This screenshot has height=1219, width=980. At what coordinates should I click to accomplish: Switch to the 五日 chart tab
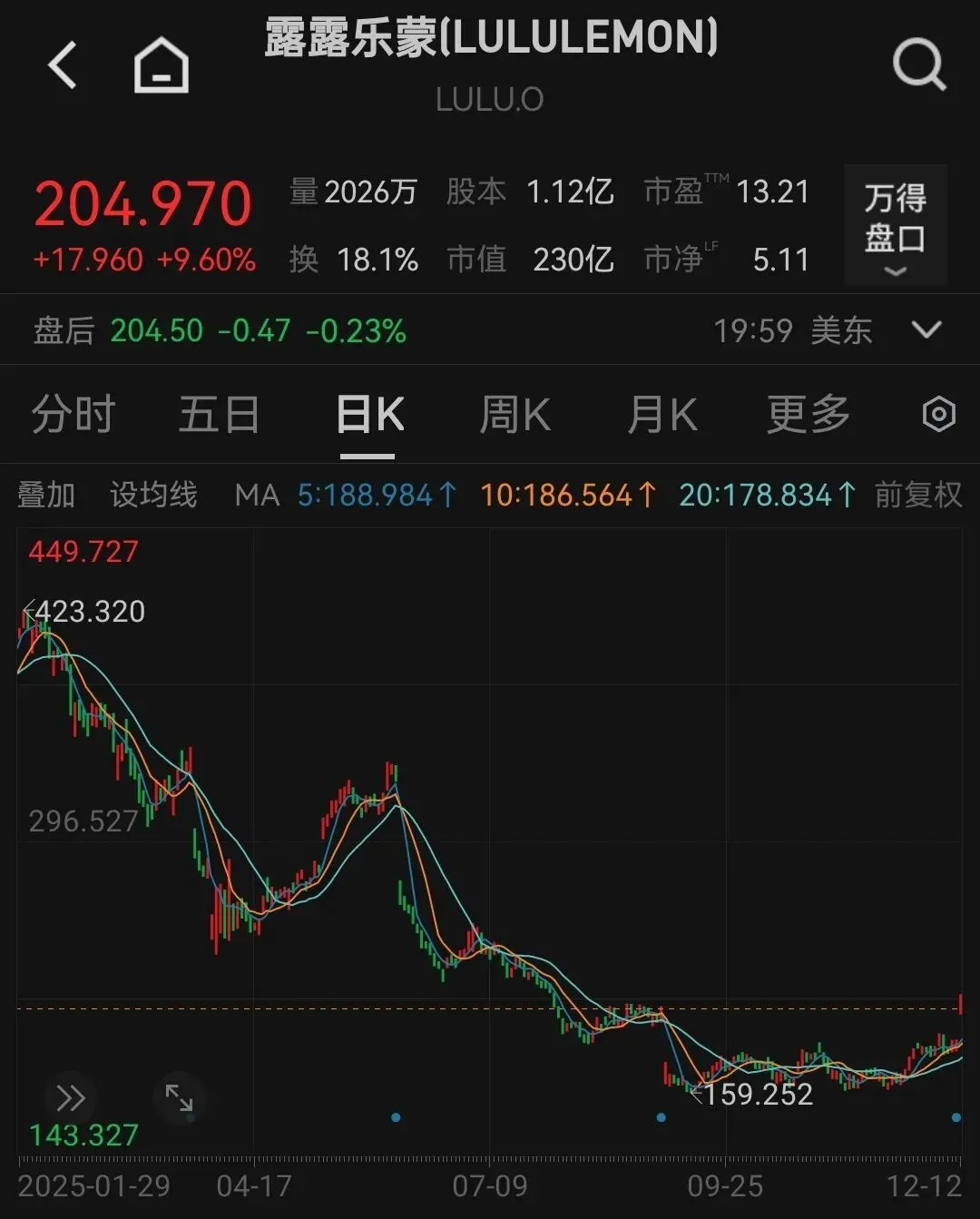pyautogui.click(x=219, y=416)
